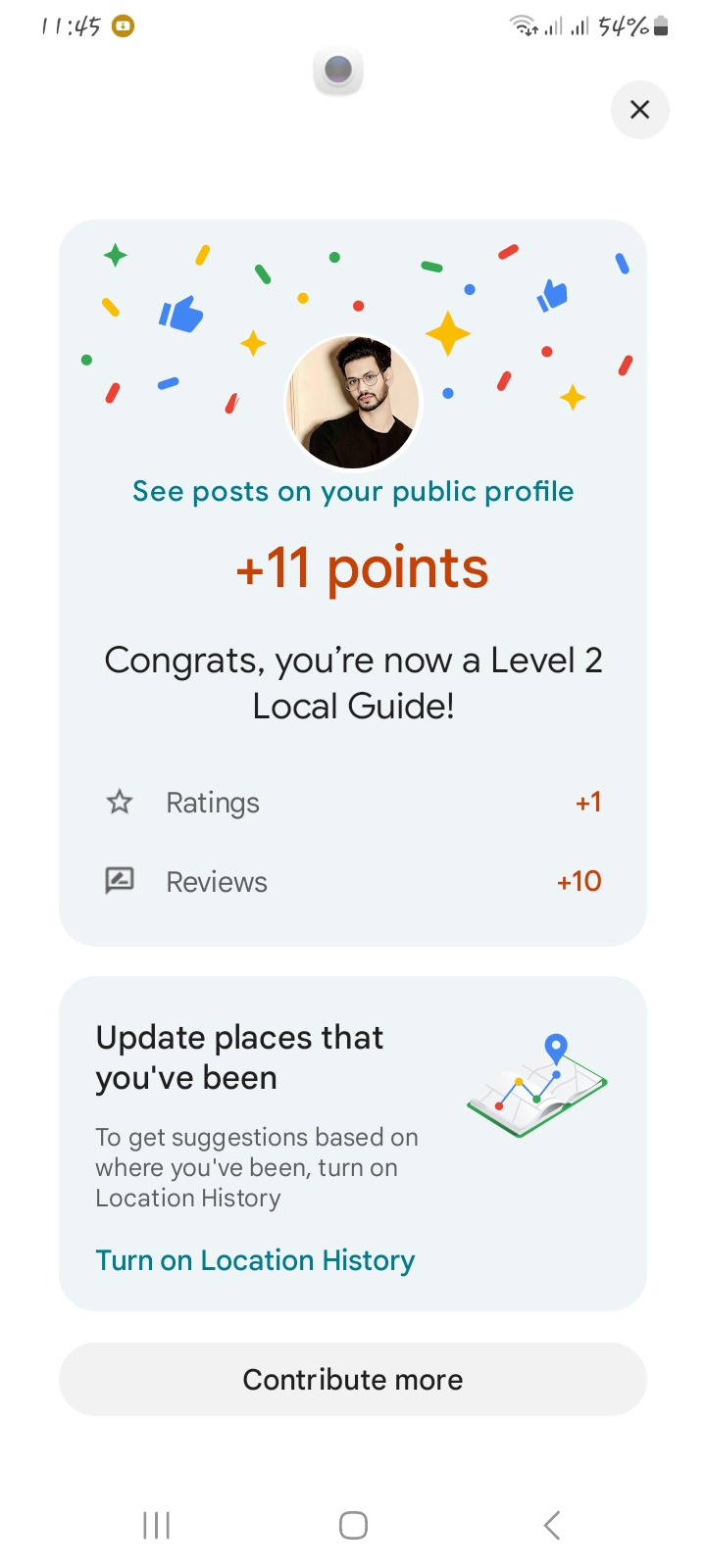The height and width of the screenshot is (1568, 706).
Task: Tap the profile photo
Action: click(x=353, y=402)
